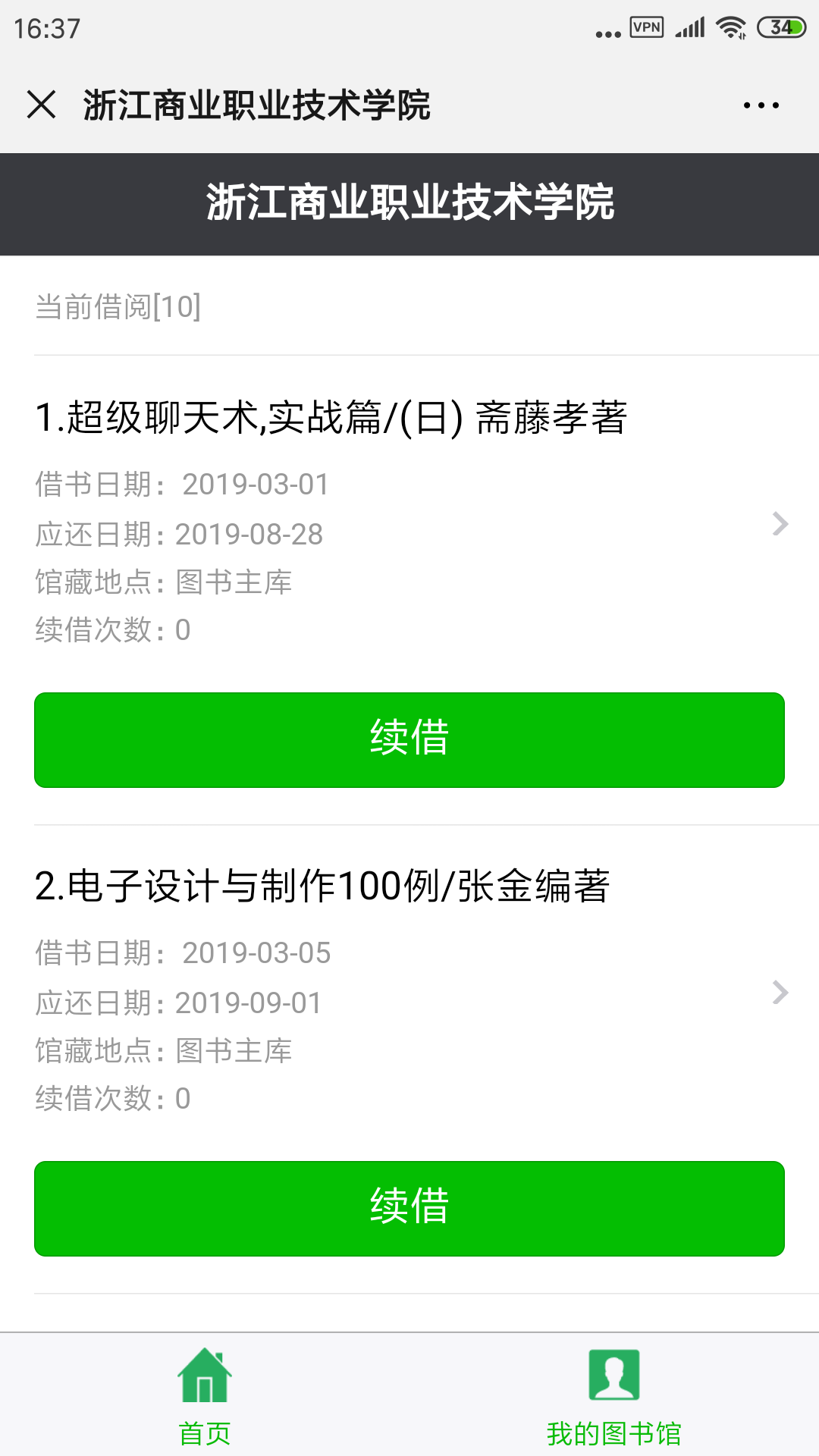
Task: Open details for 超级聊天术,实战篇
Action: click(x=780, y=524)
